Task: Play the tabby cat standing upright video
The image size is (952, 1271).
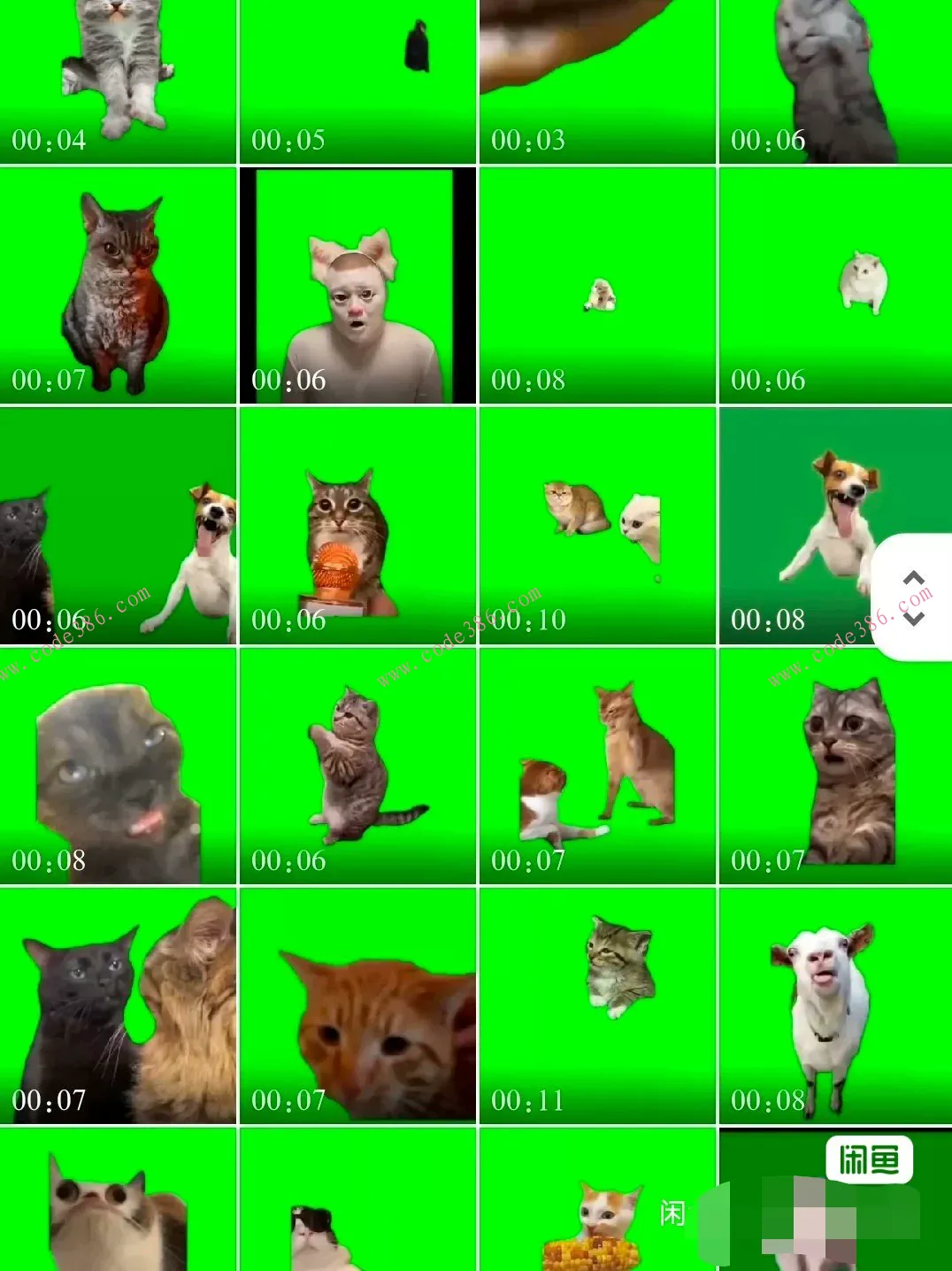Action: coord(357,766)
